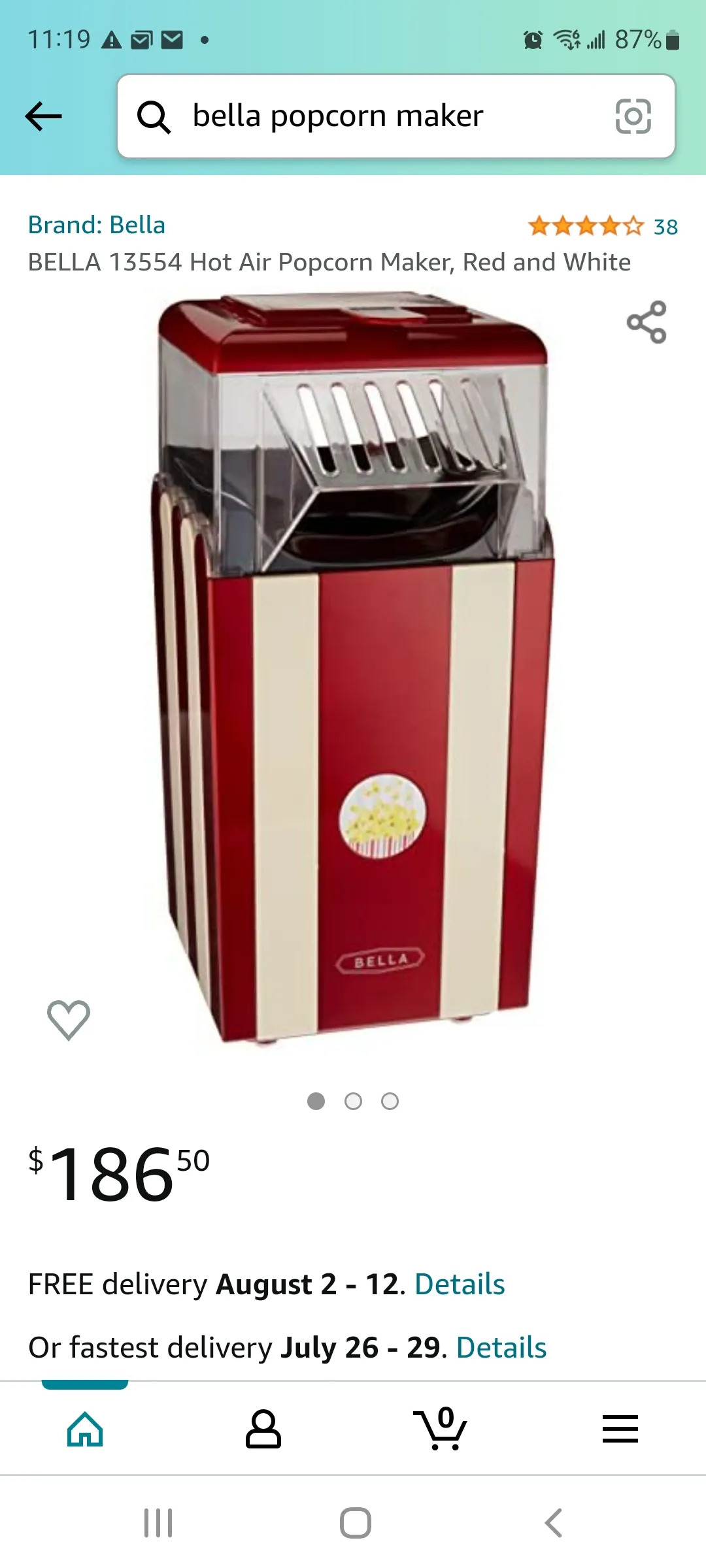Open the Brand: Bella link
This screenshot has height=1568, width=706.
[x=97, y=225]
